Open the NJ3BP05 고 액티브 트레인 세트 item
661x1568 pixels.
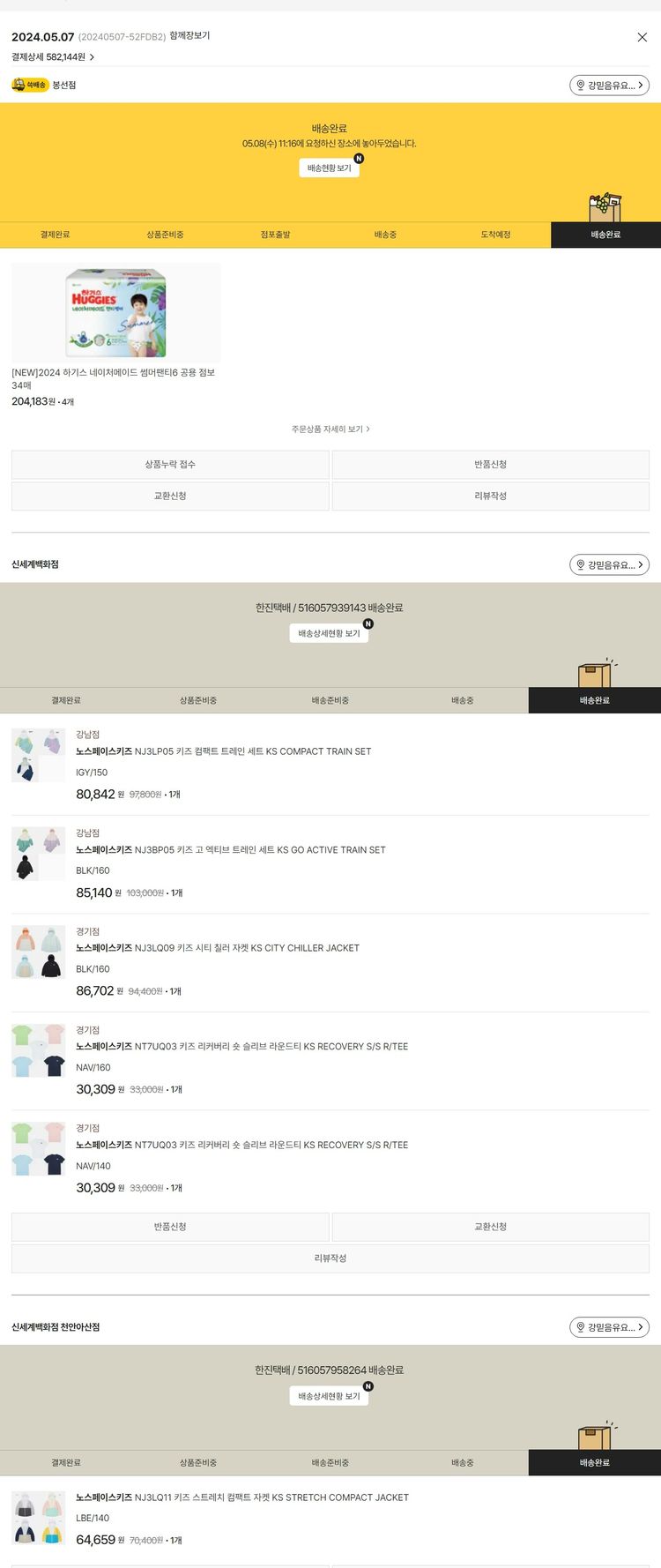click(230, 850)
